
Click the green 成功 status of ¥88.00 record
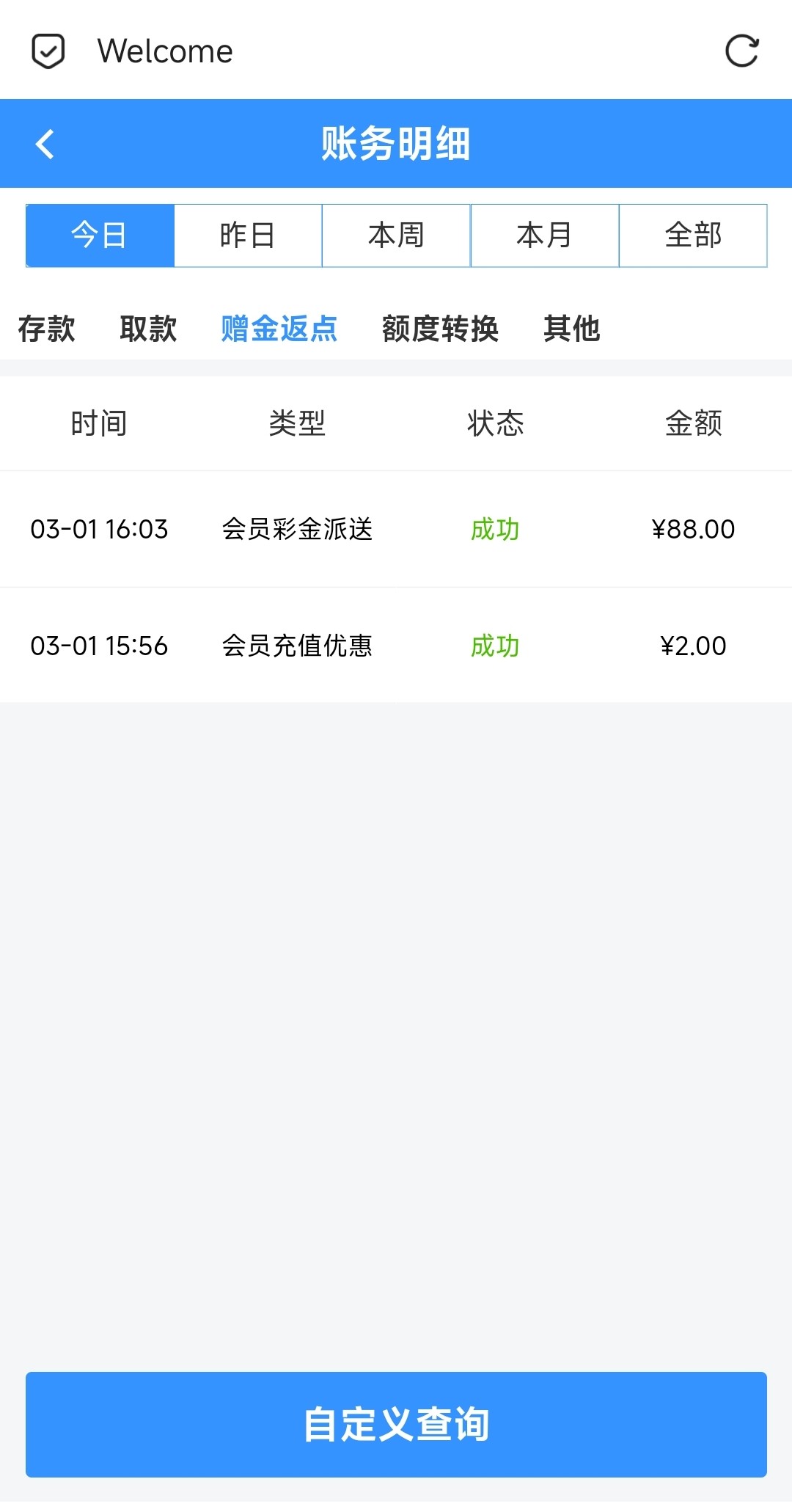(x=495, y=530)
